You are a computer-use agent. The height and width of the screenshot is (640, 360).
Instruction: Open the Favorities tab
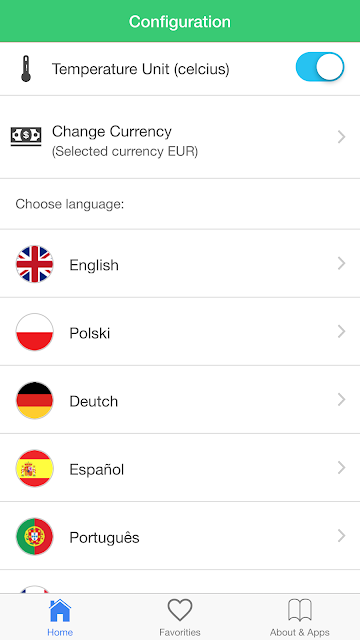[180, 617]
